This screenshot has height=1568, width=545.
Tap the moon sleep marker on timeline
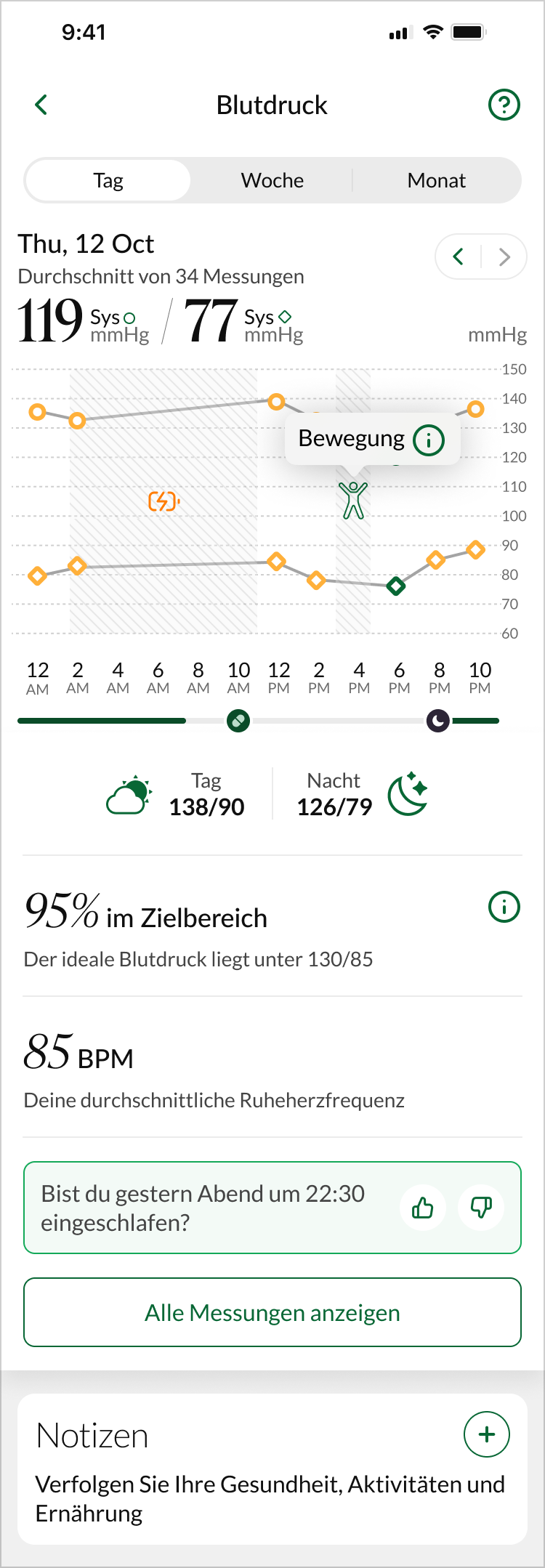(x=437, y=721)
